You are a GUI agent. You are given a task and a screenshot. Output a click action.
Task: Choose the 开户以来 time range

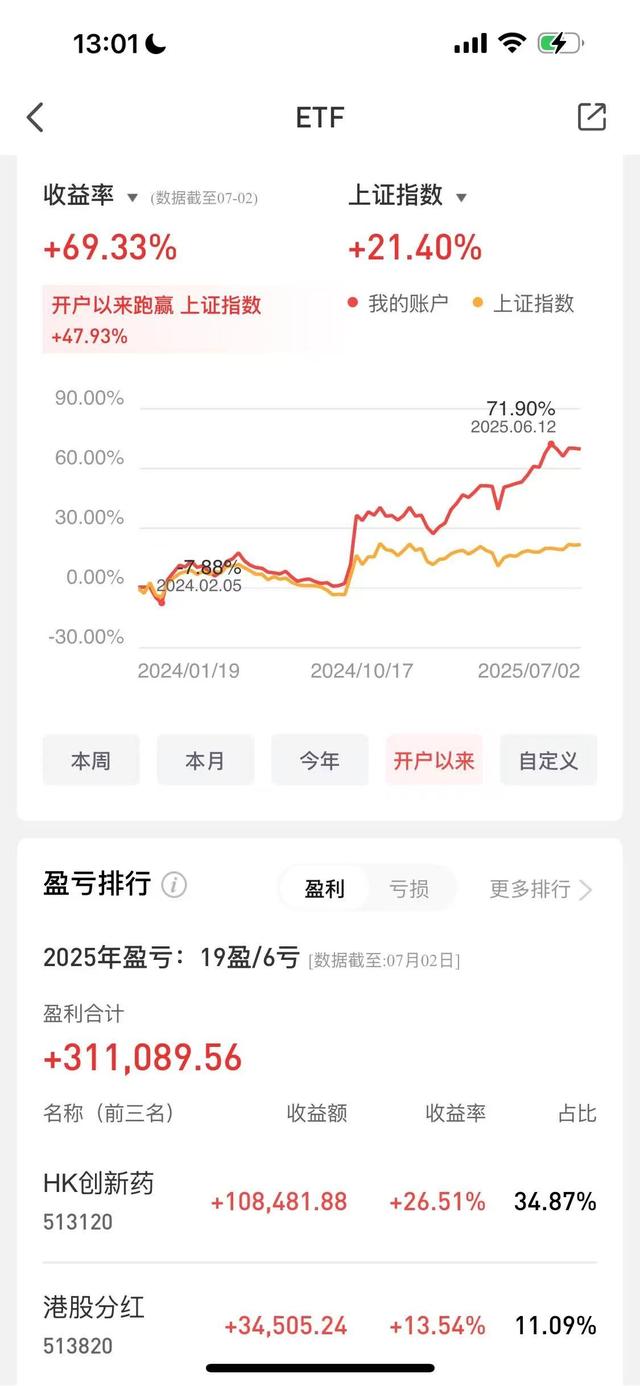point(434,760)
